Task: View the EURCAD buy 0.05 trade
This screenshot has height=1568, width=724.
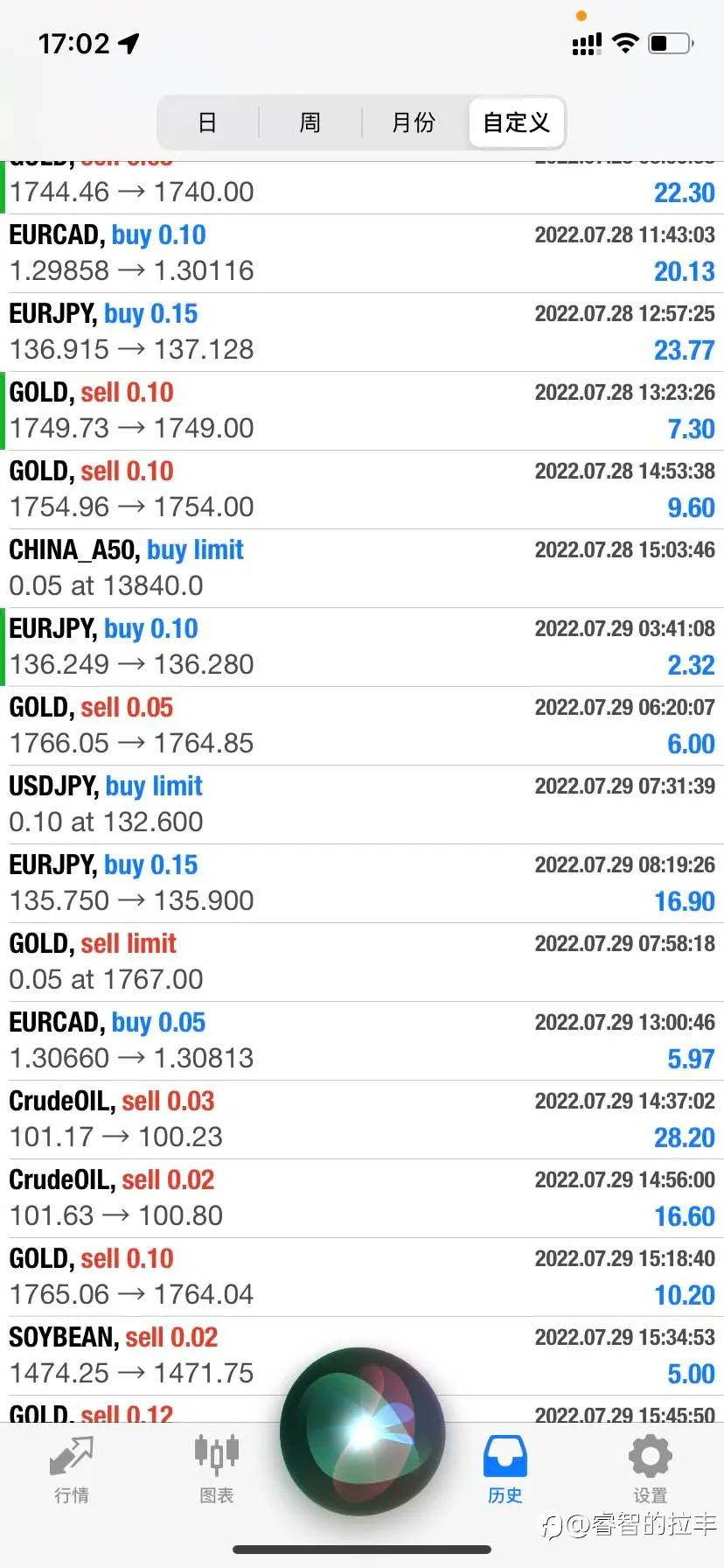Action: (x=362, y=1041)
